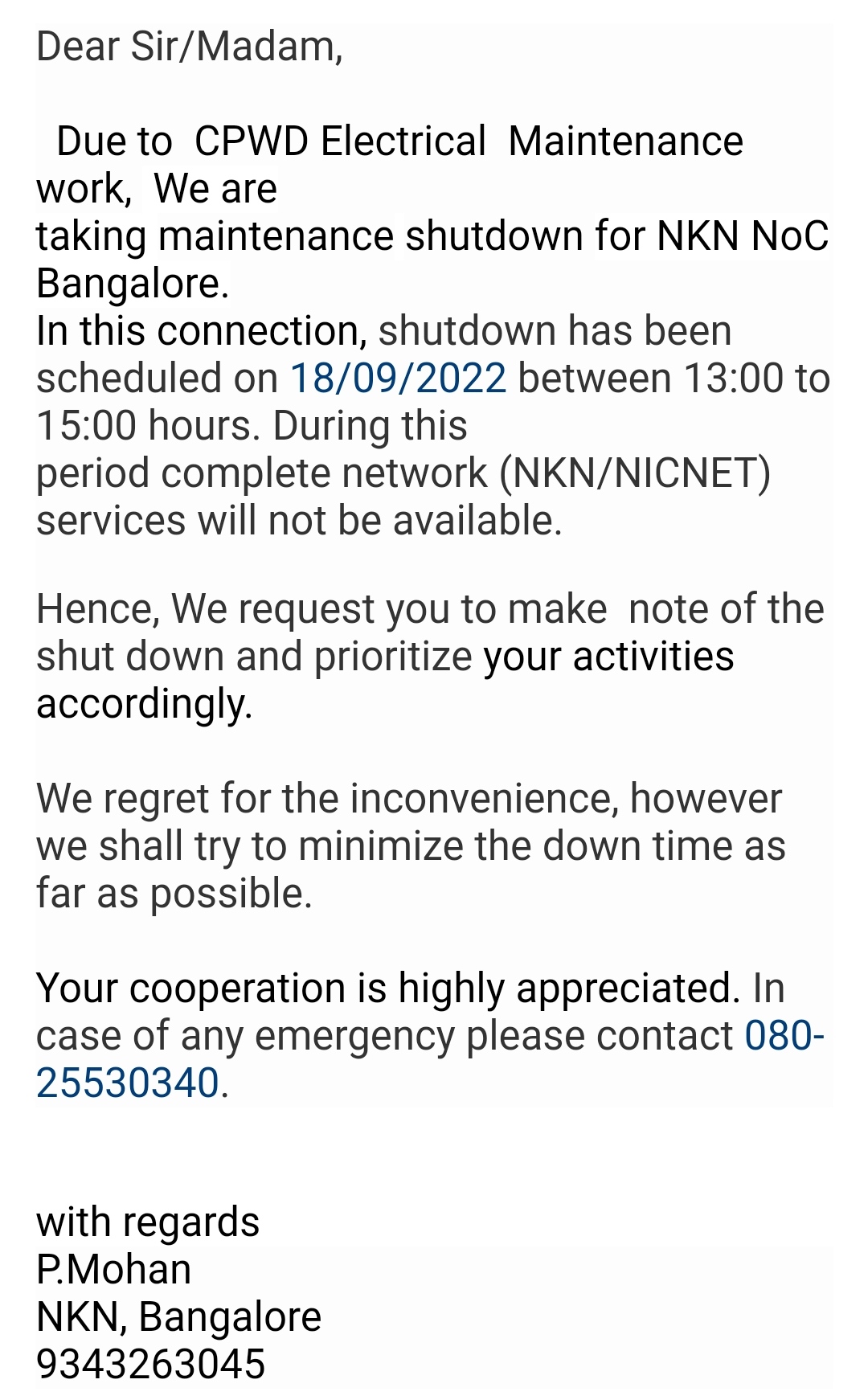Tap the 18/09/2022 date link
The height and width of the screenshot is (1400, 868).
(x=398, y=378)
